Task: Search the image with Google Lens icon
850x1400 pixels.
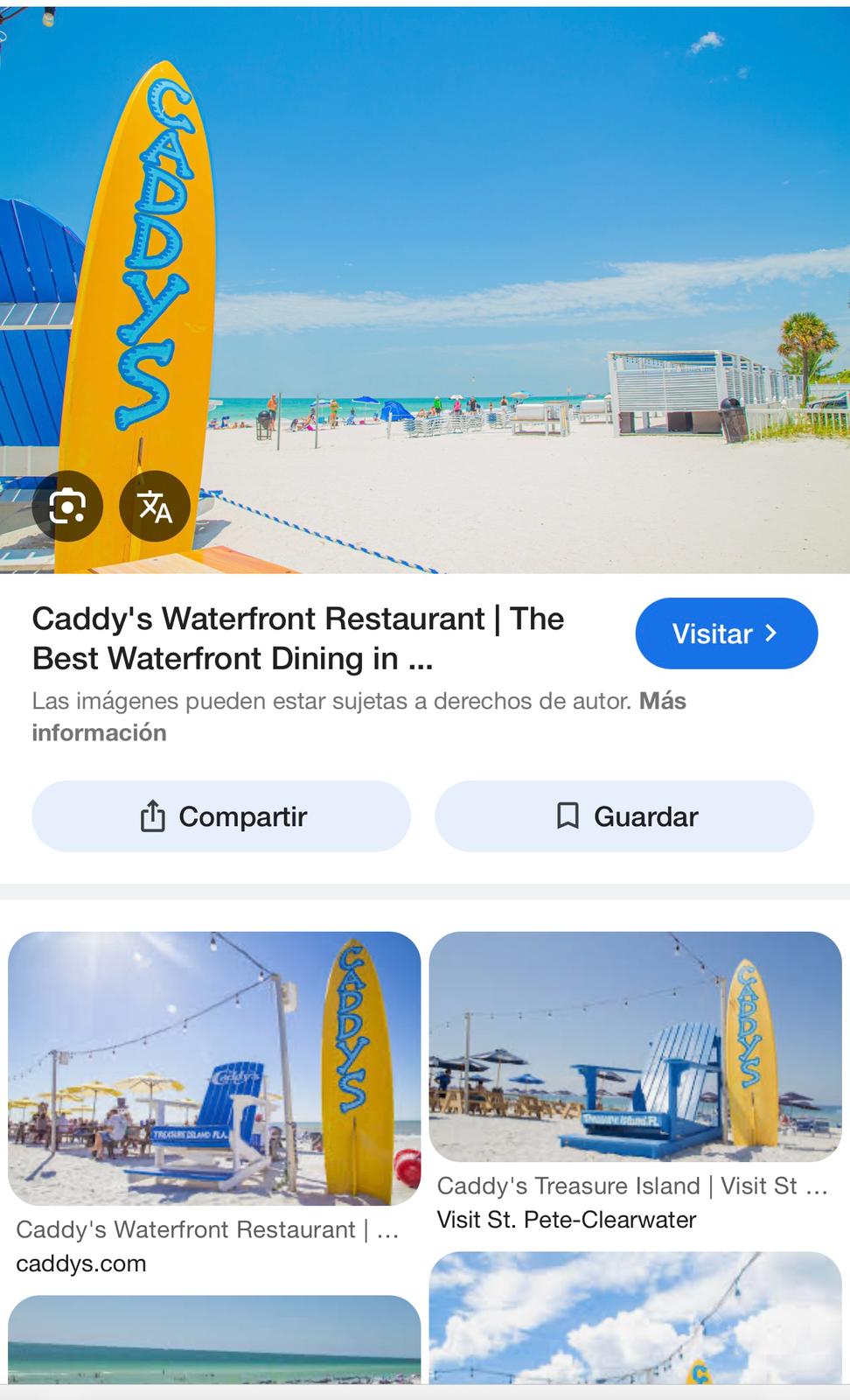Action: (67, 506)
